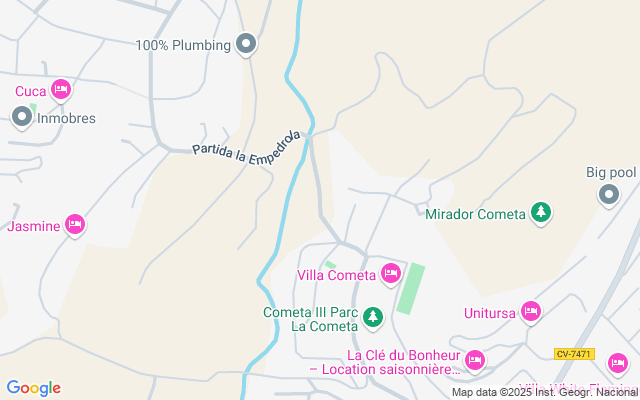
Task: Tap the La Clé du Bonheur lodging pin
Action: (475, 358)
